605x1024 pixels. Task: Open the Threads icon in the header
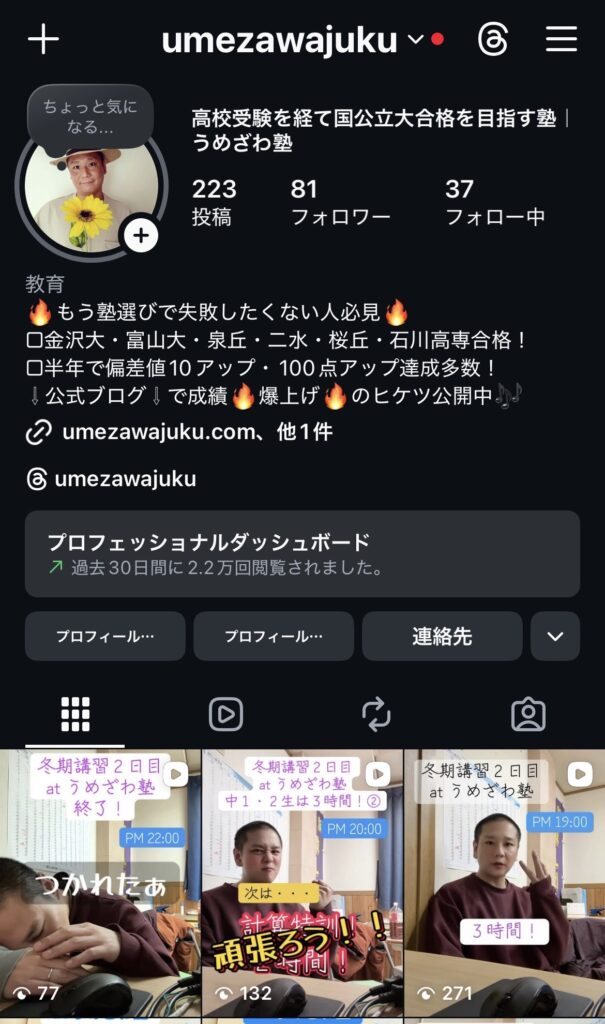click(493, 40)
